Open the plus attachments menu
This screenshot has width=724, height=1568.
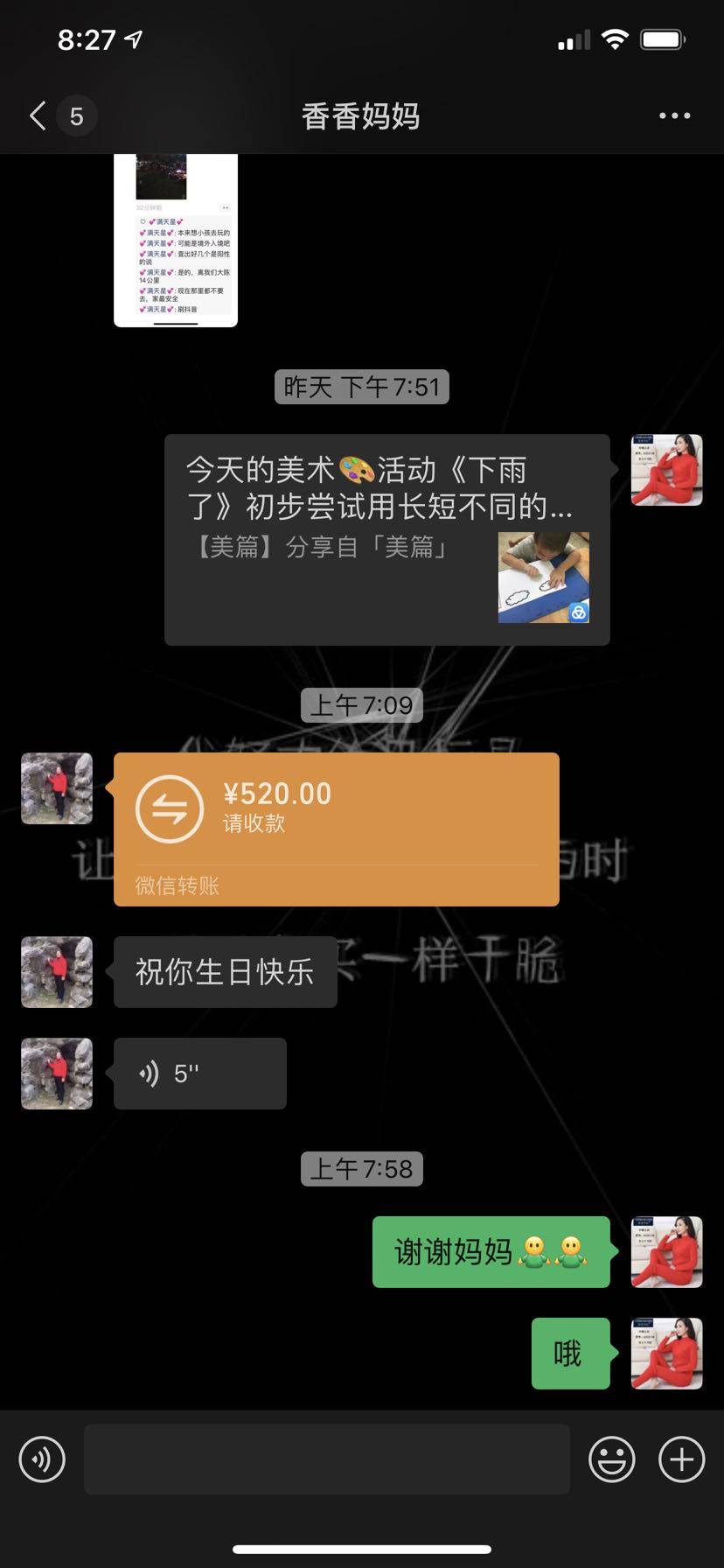681,1459
